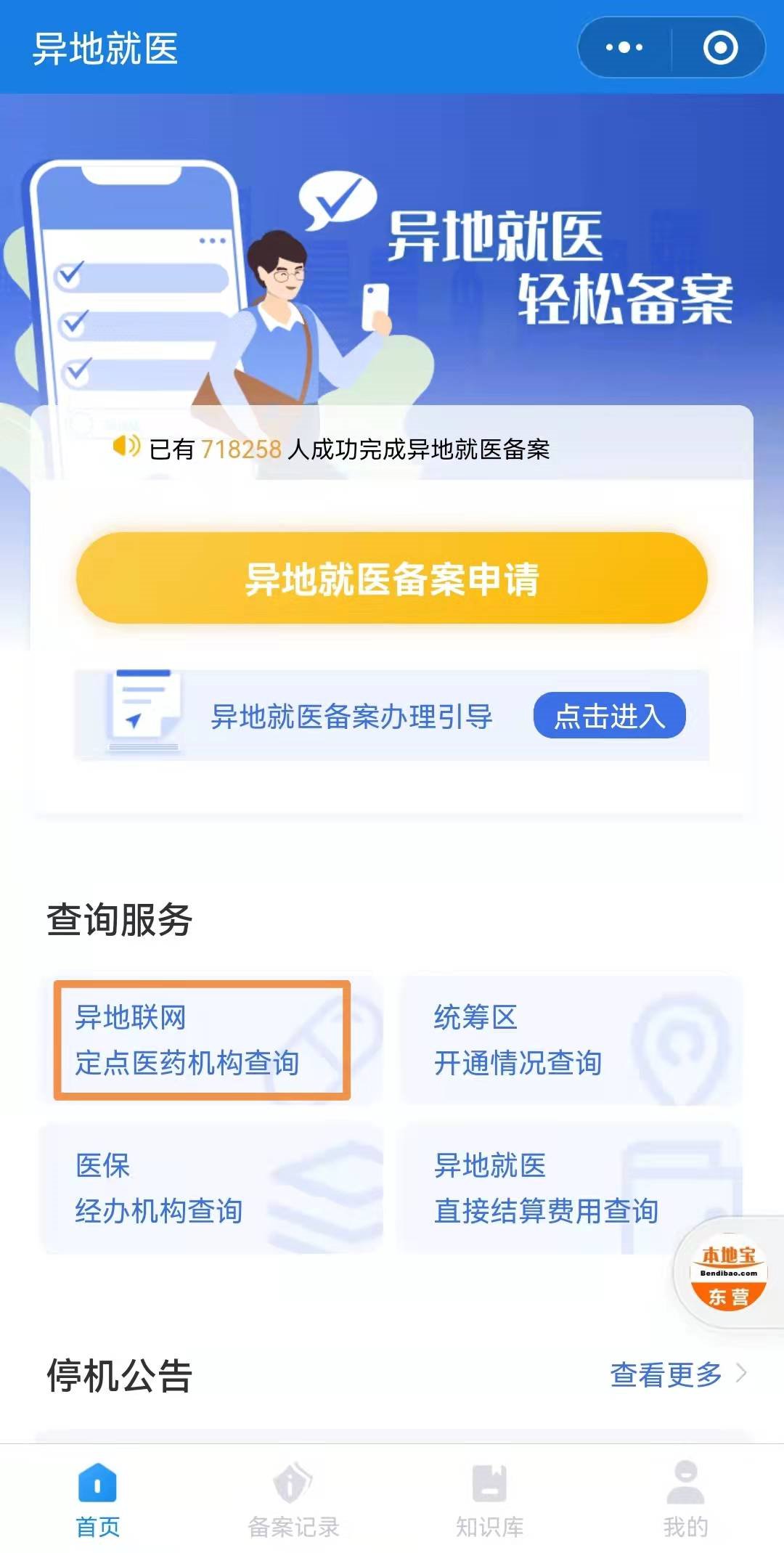Tap 点击进入 for the filing guide
784x1553 pixels.
click(609, 716)
